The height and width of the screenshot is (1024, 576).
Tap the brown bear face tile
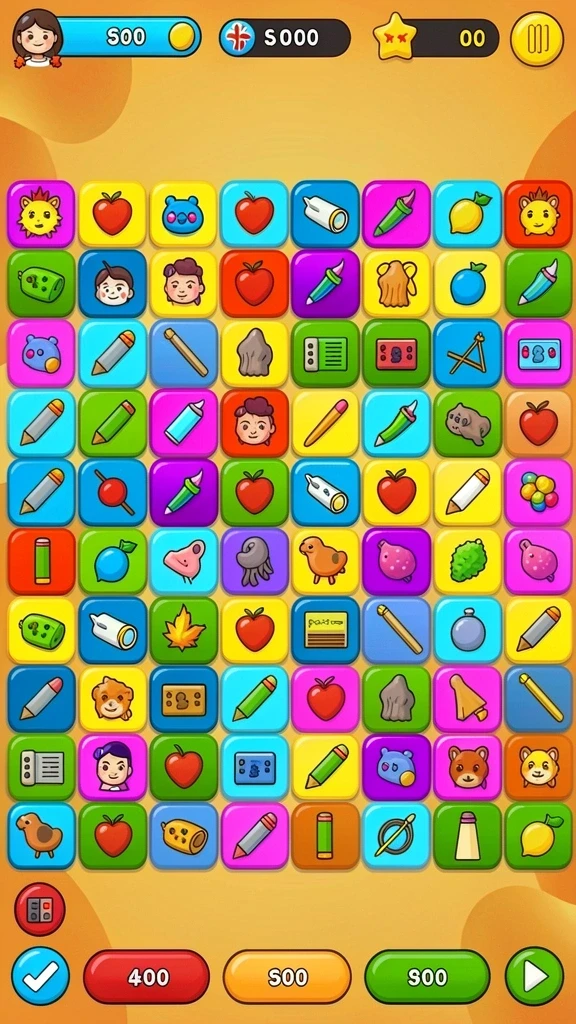point(468,767)
